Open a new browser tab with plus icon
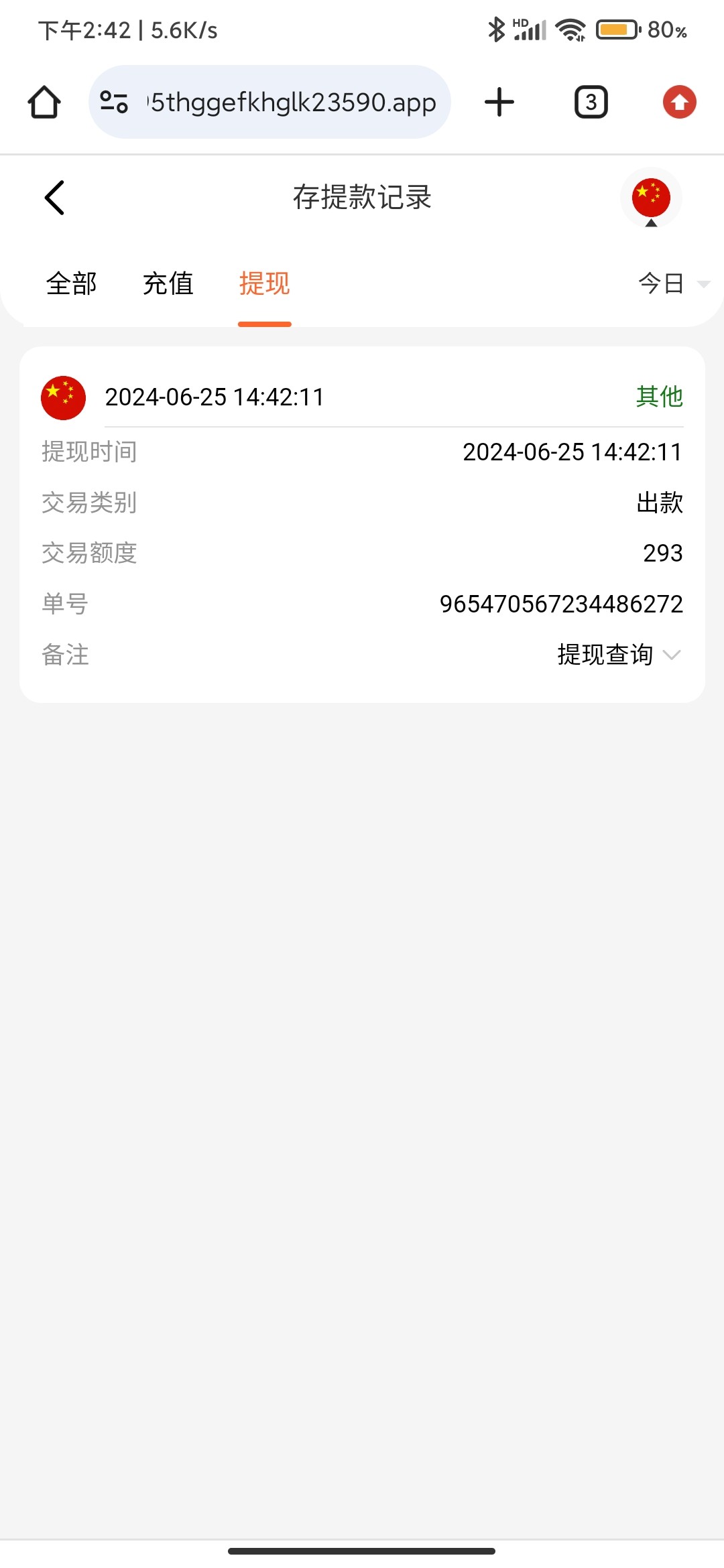724x1568 pixels. point(499,102)
